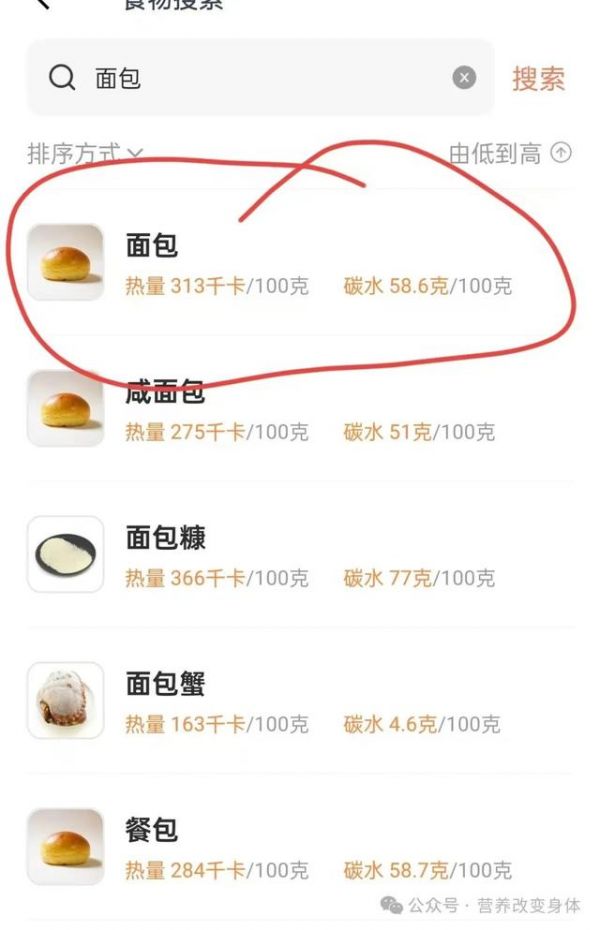Open the 咸面包 food result

pyautogui.click(x=300, y=409)
